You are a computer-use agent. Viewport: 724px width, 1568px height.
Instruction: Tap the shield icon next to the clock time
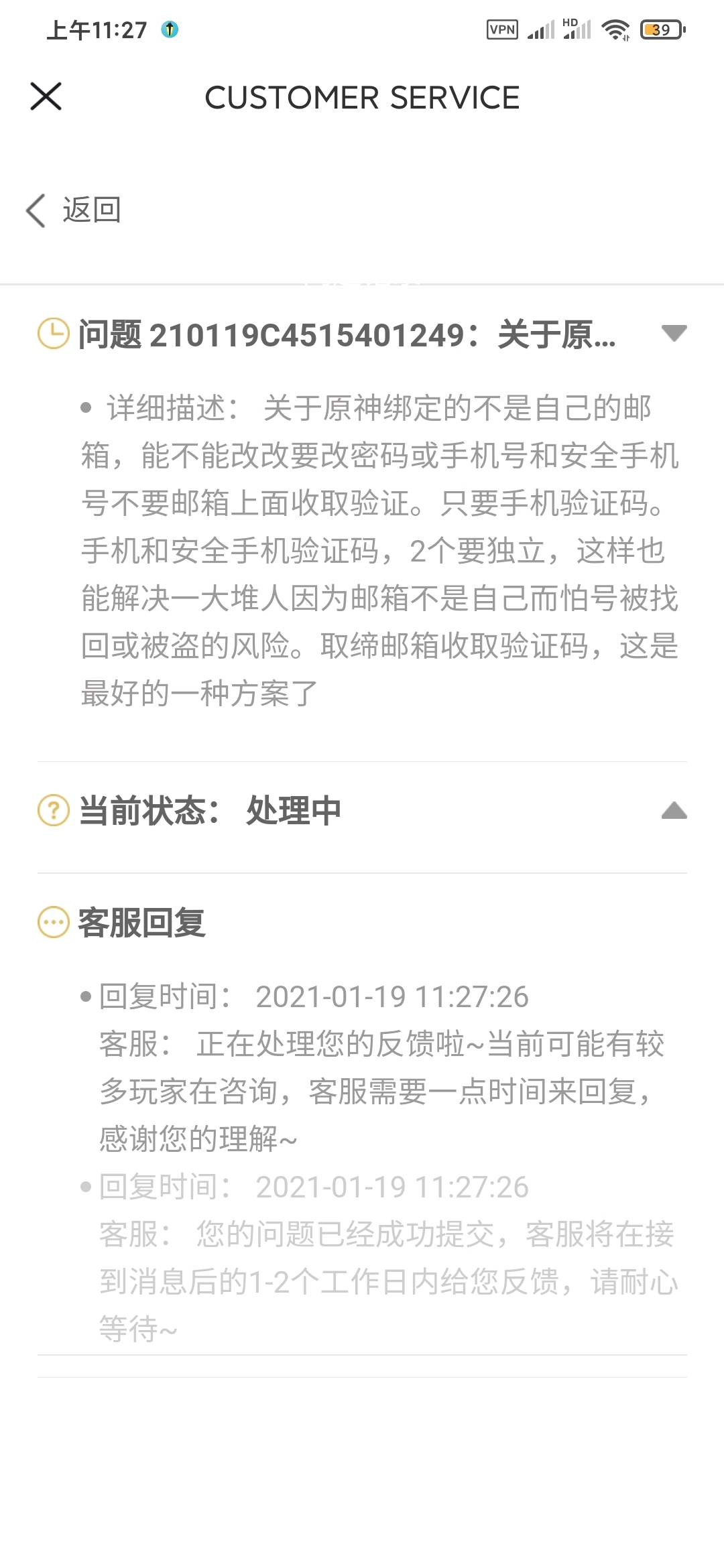pos(170,29)
